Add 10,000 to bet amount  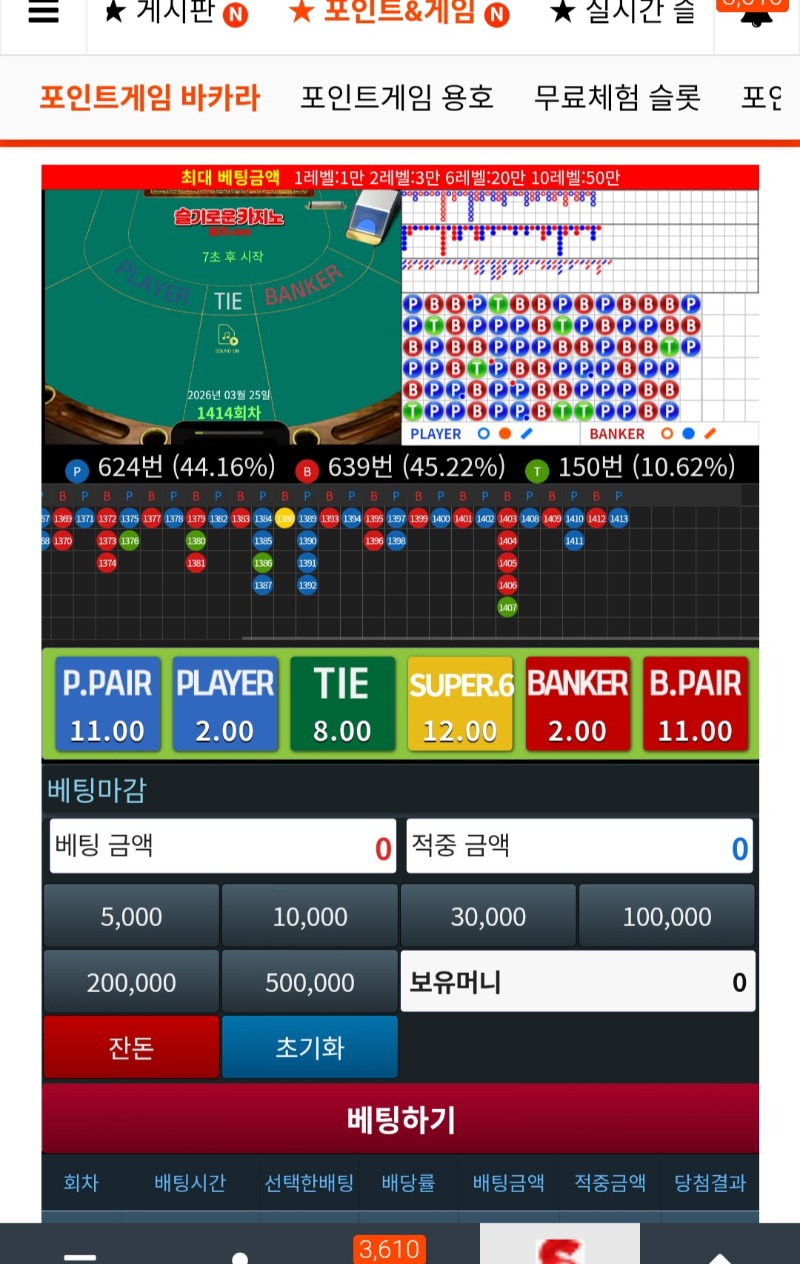[310, 916]
